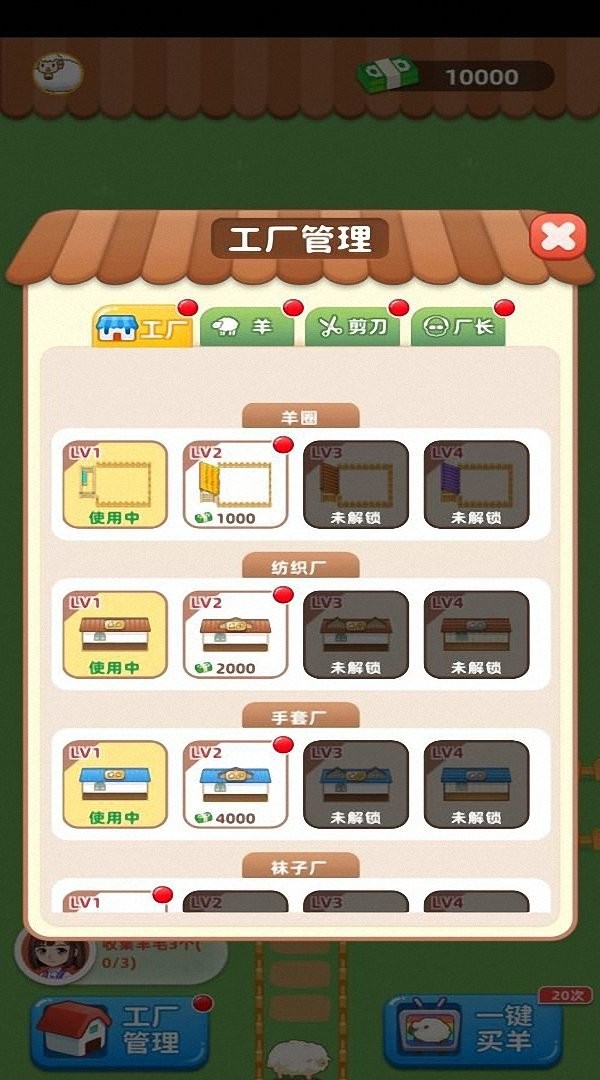Screen dimensions: 600x1080
Task: Close the 工厂管理 dialog
Action: tap(557, 238)
